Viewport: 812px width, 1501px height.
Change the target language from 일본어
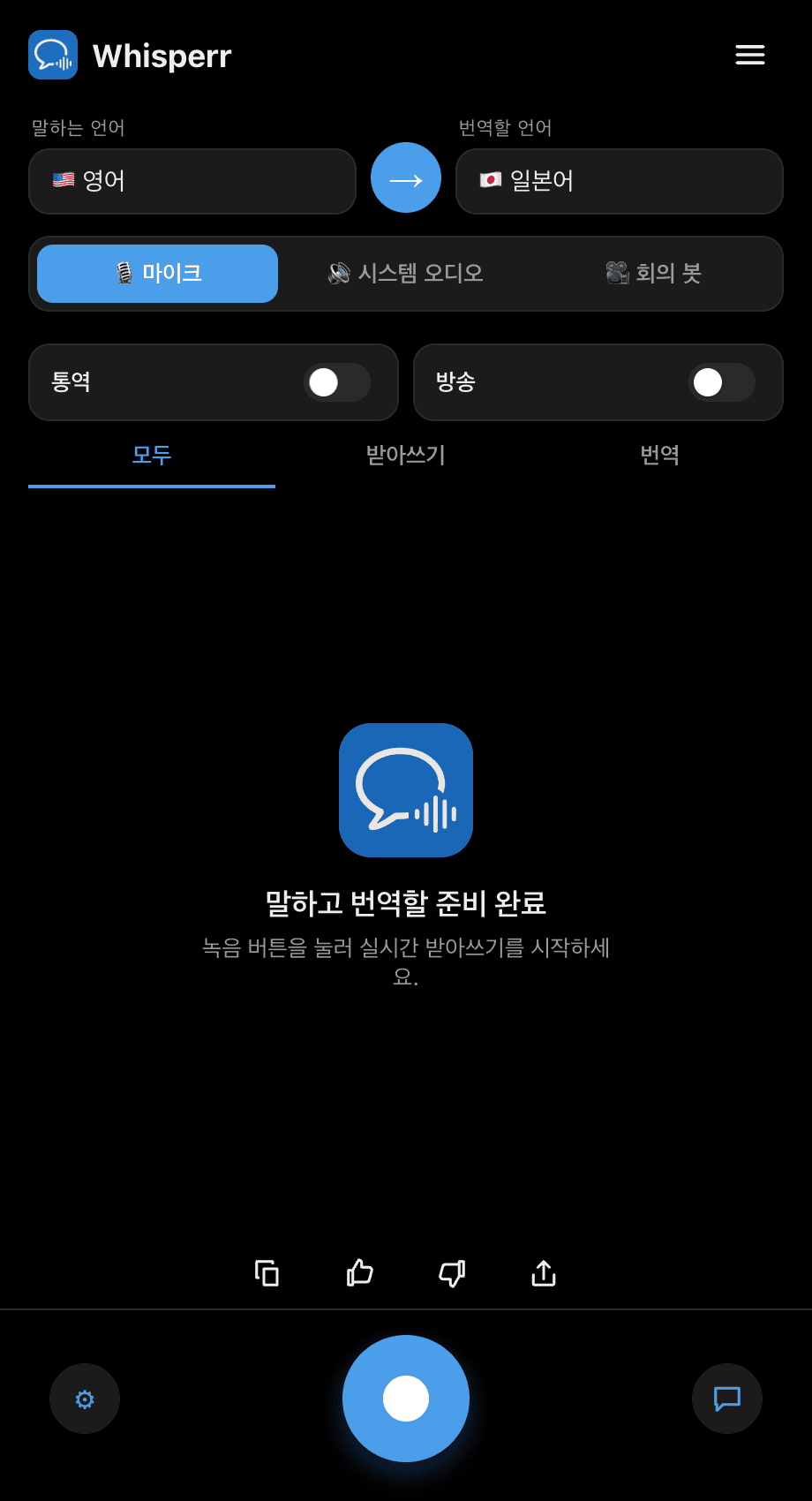[x=620, y=181]
